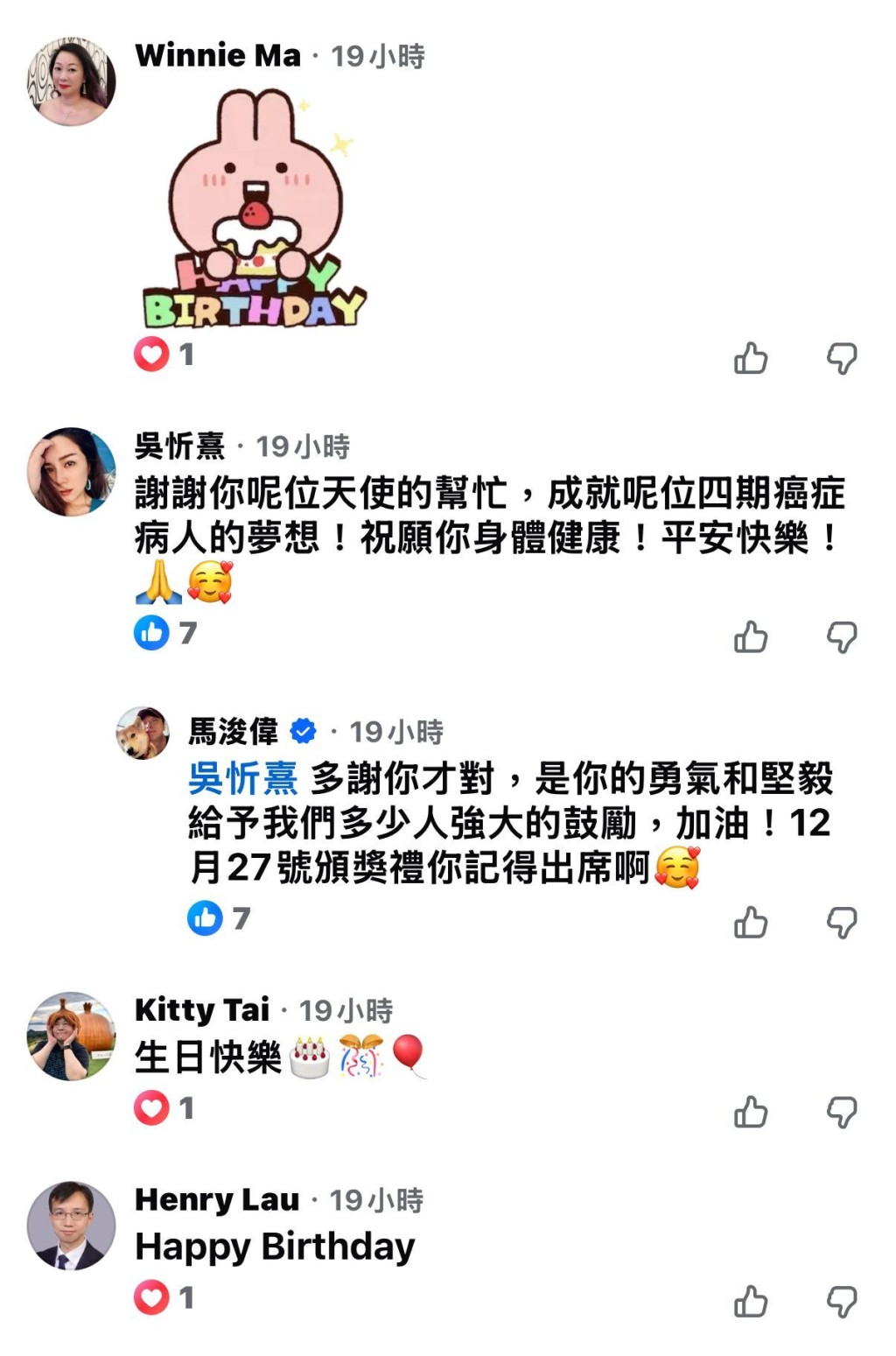Open 馬浚偉's profile picture
The width and height of the screenshot is (896, 1356).
click(x=143, y=733)
